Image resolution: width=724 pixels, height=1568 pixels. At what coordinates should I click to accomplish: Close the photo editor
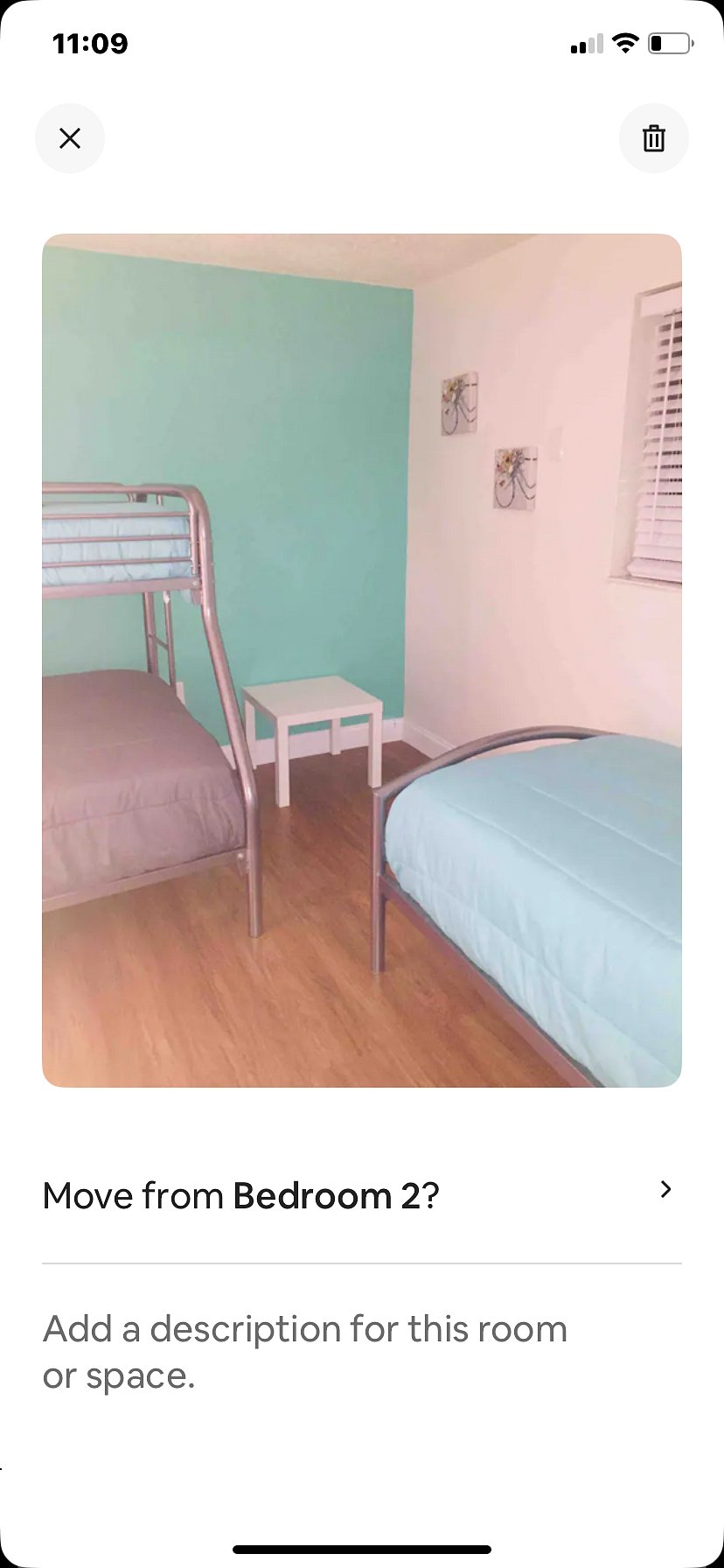click(70, 138)
